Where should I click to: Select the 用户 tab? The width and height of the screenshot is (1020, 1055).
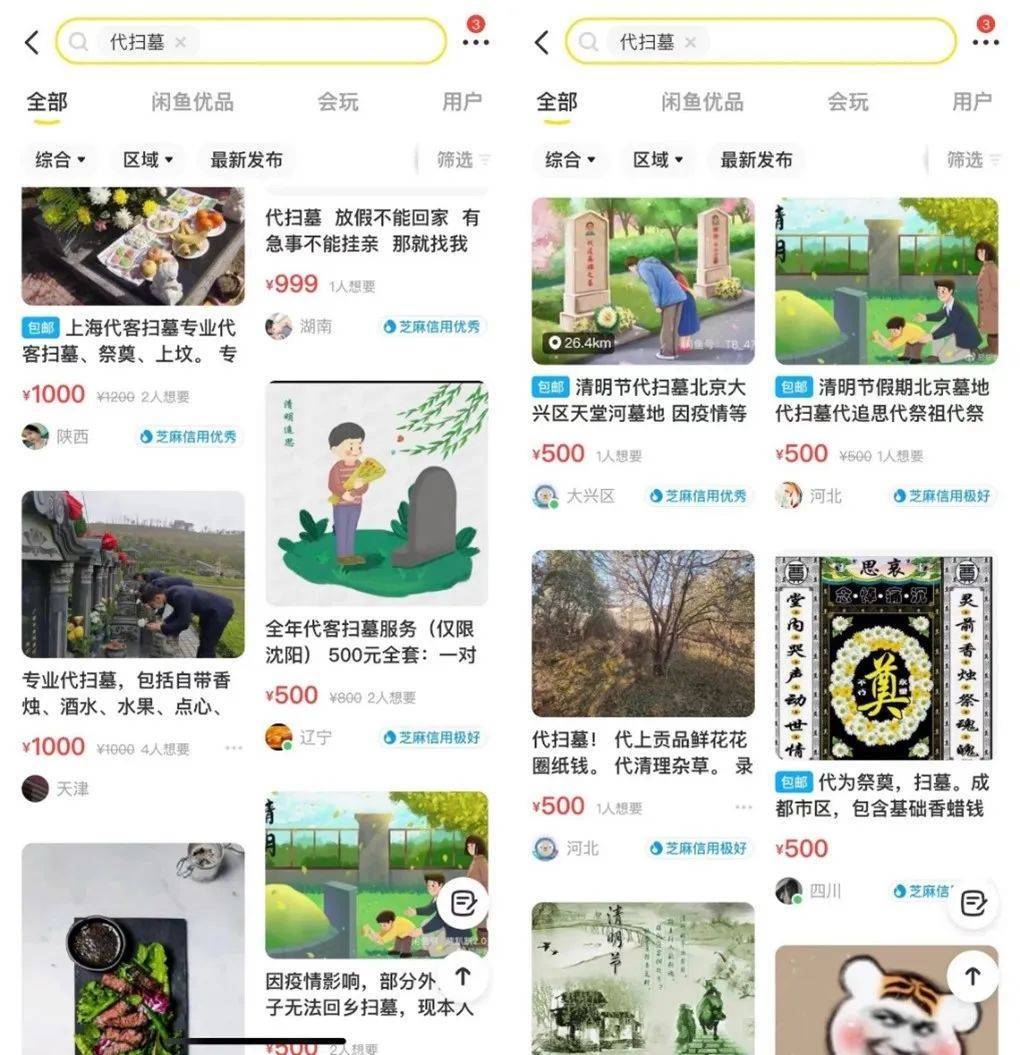pyautogui.click(x=461, y=102)
